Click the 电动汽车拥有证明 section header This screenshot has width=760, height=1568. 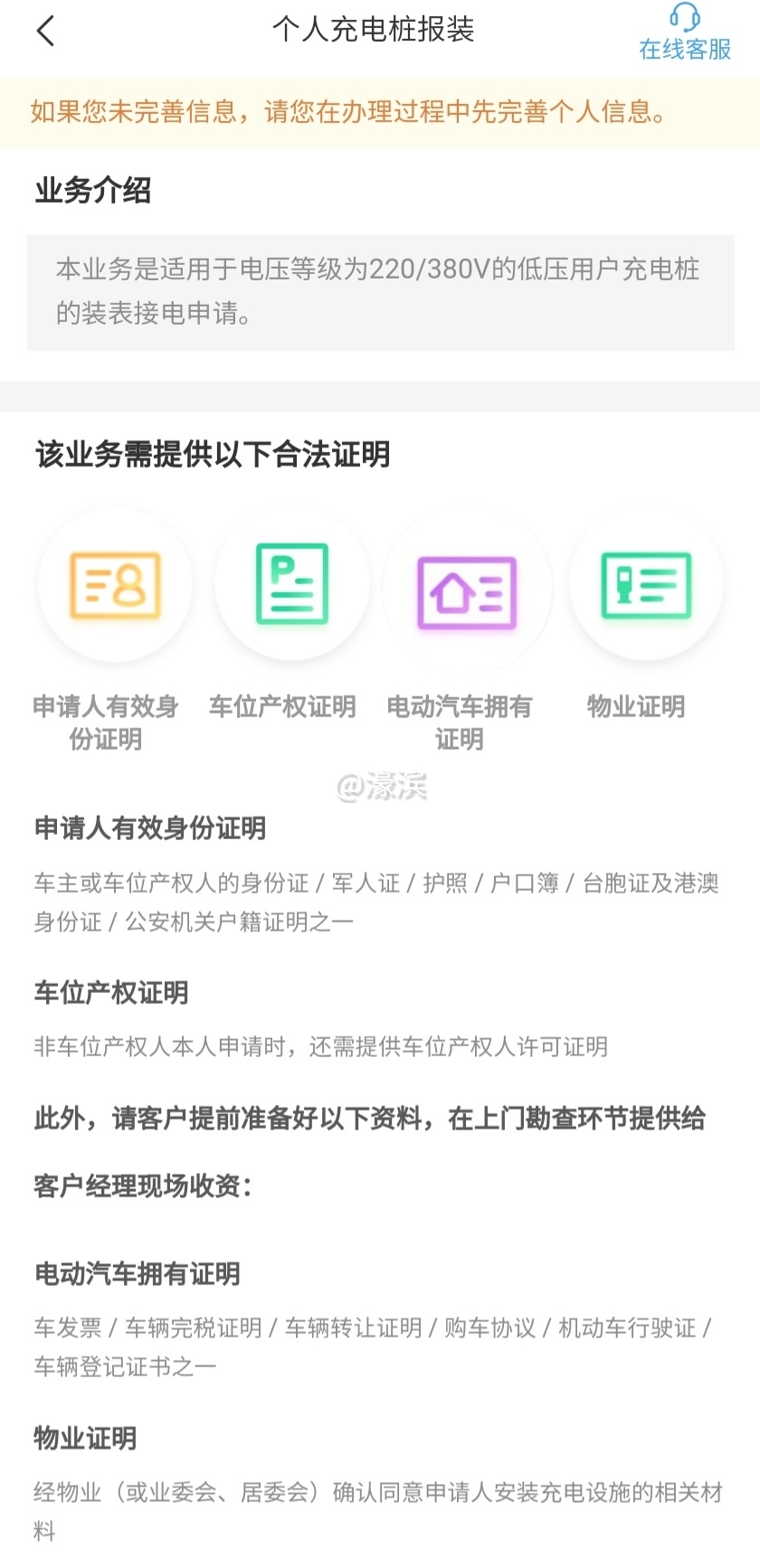(137, 1275)
